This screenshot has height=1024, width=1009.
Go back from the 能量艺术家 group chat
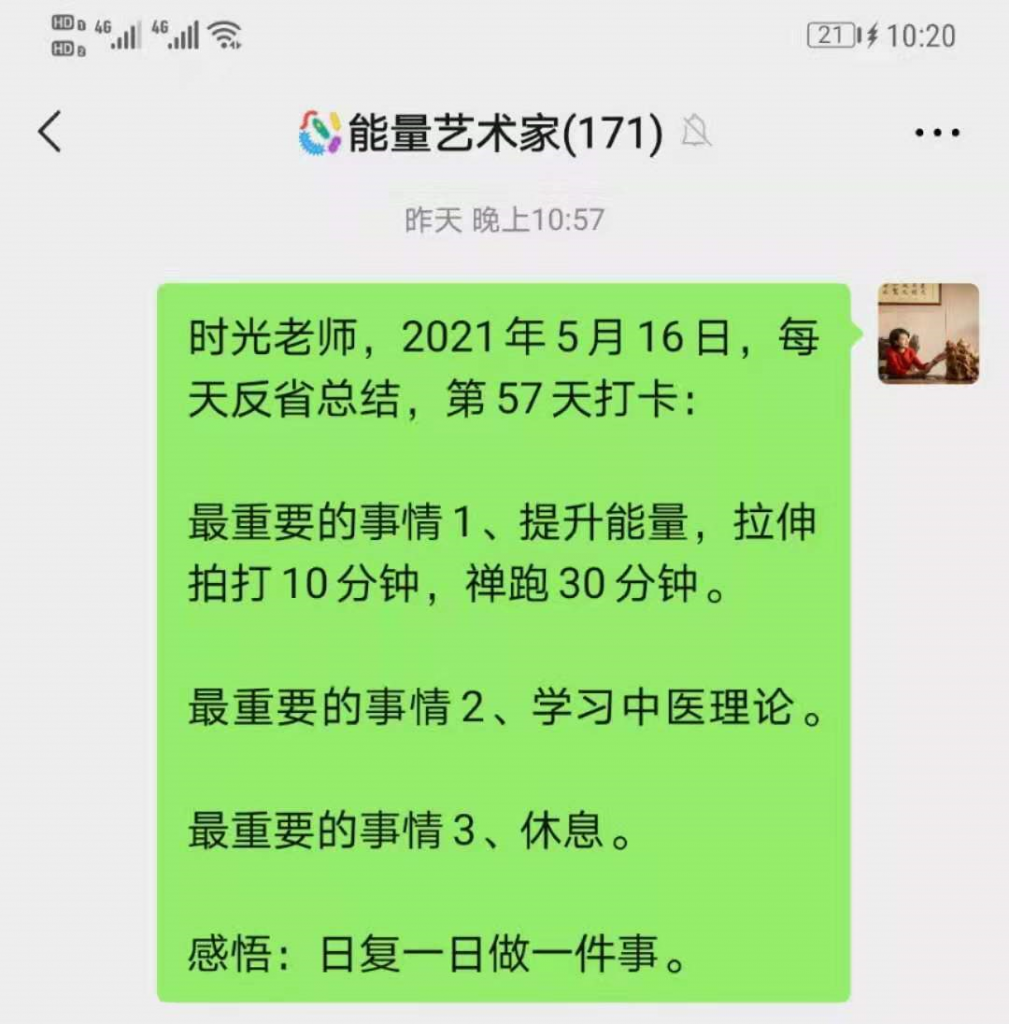(x=50, y=132)
